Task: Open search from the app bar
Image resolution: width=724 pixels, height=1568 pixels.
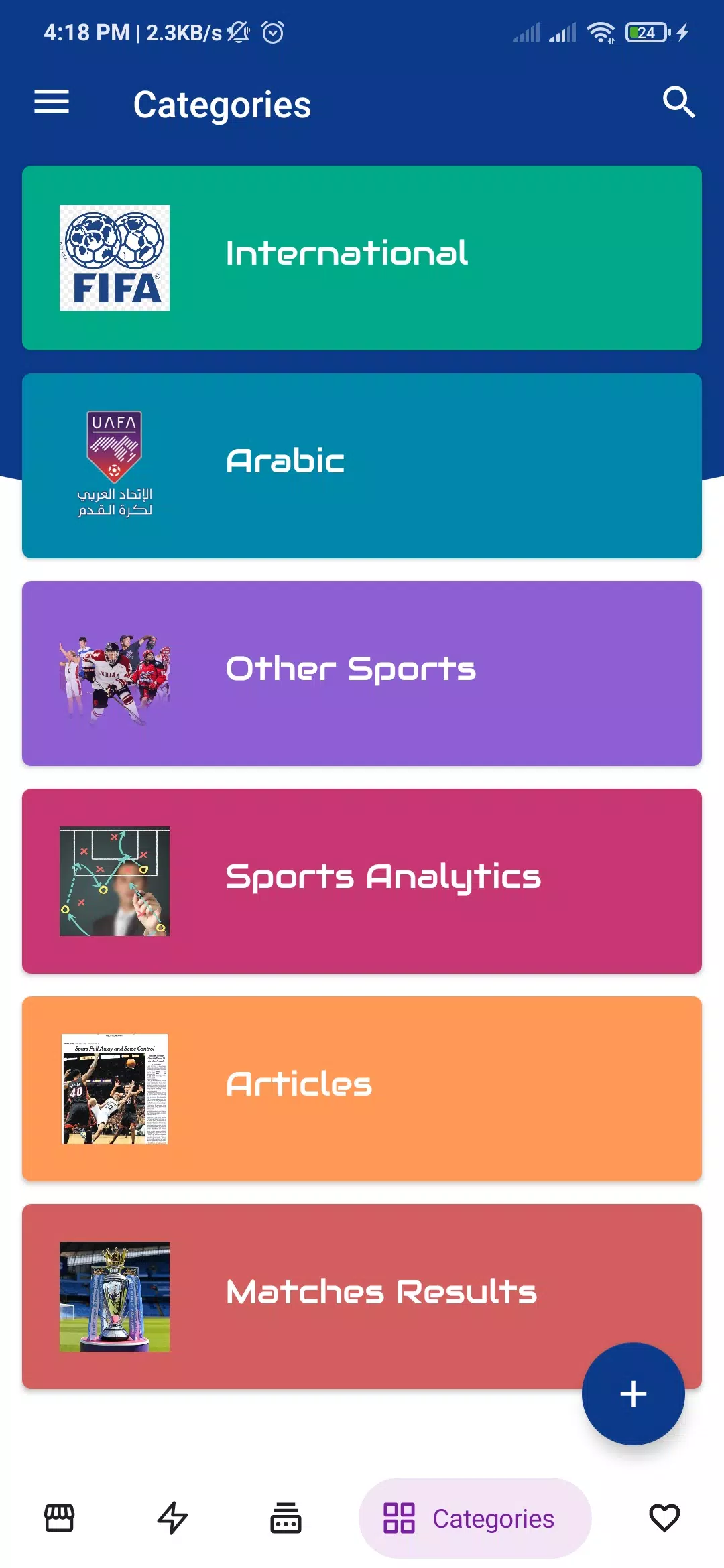Action: (x=678, y=103)
